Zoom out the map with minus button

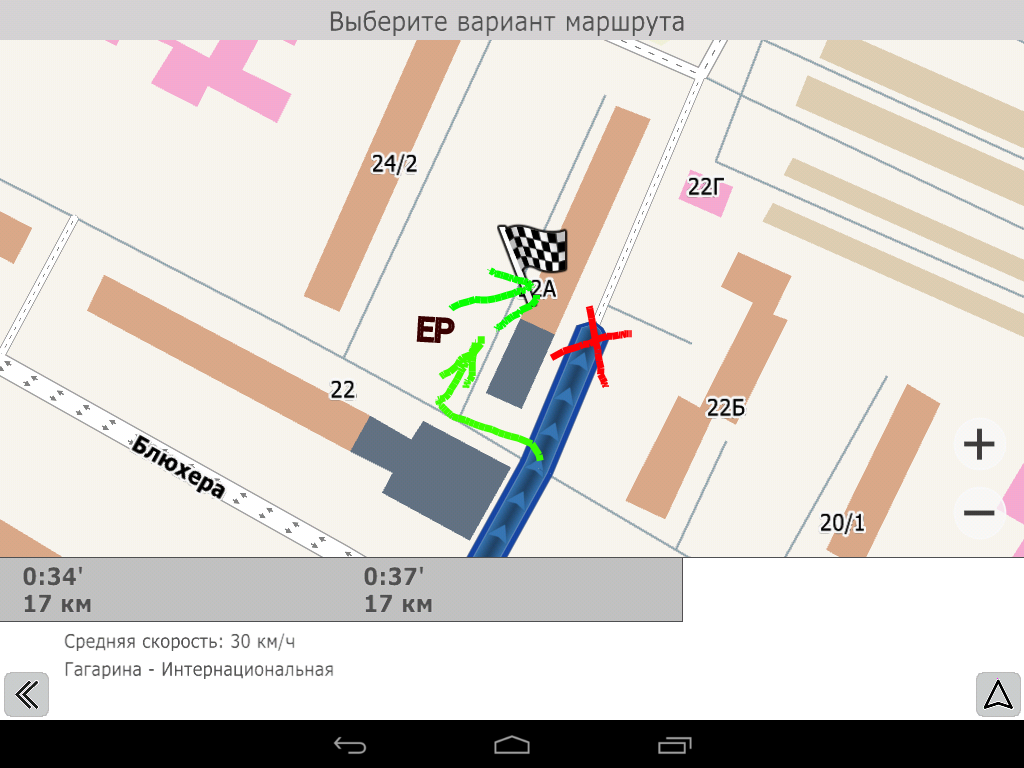tap(979, 513)
